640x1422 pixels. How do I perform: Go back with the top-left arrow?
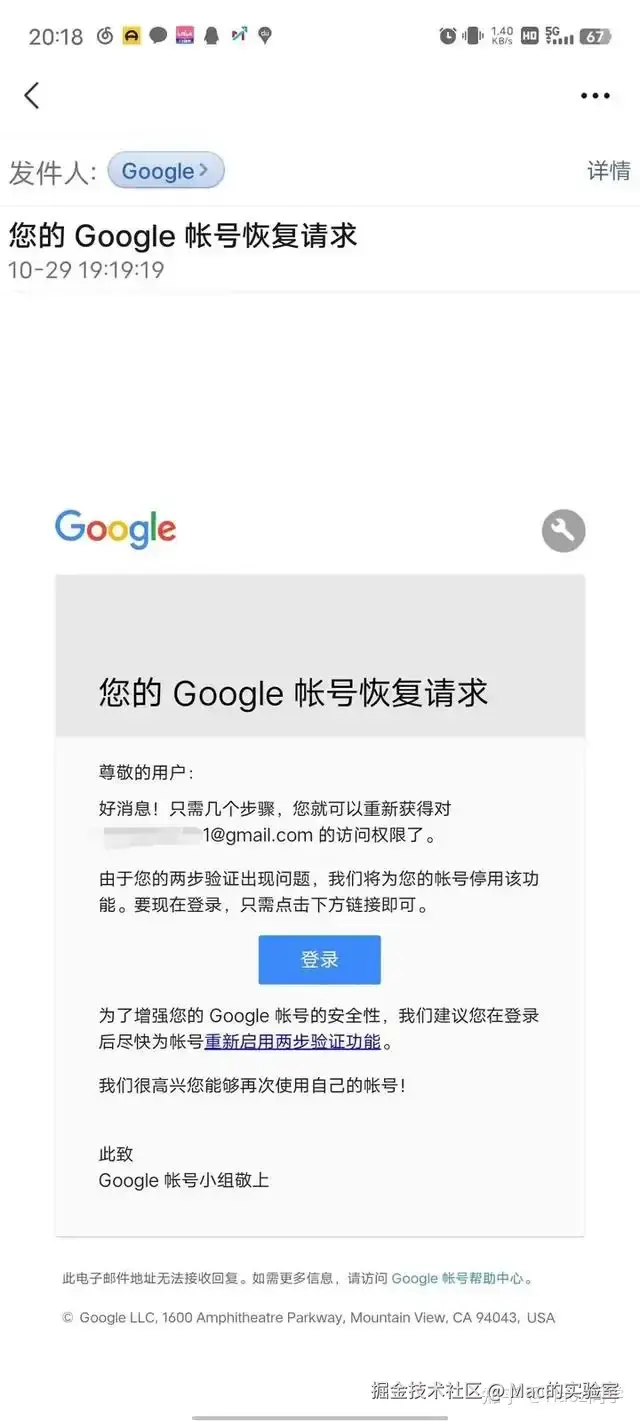click(32, 96)
